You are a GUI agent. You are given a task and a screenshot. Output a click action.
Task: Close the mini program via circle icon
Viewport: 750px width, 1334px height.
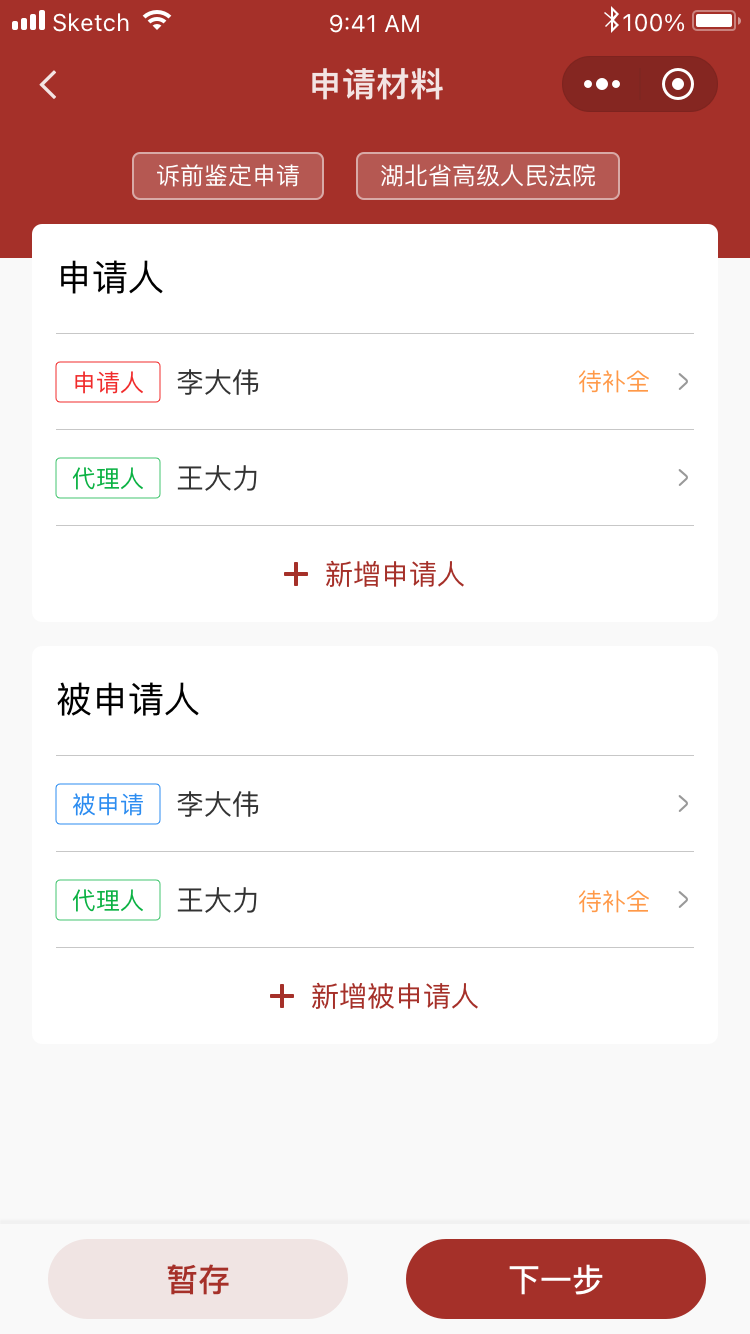678,84
